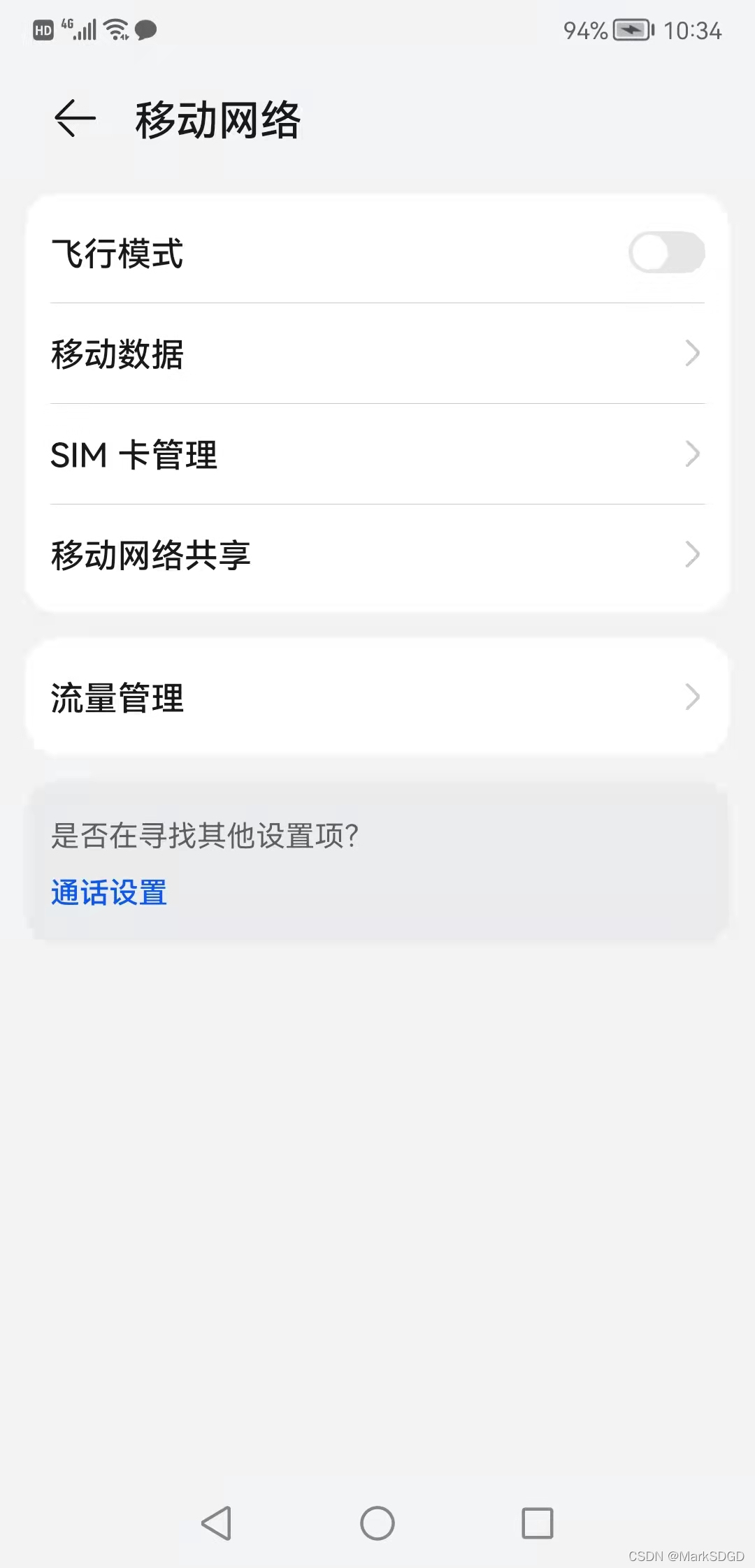This screenshot has width=755, height=1568.
Task: Open 移动数据 settings
Action: pos(377,354)
